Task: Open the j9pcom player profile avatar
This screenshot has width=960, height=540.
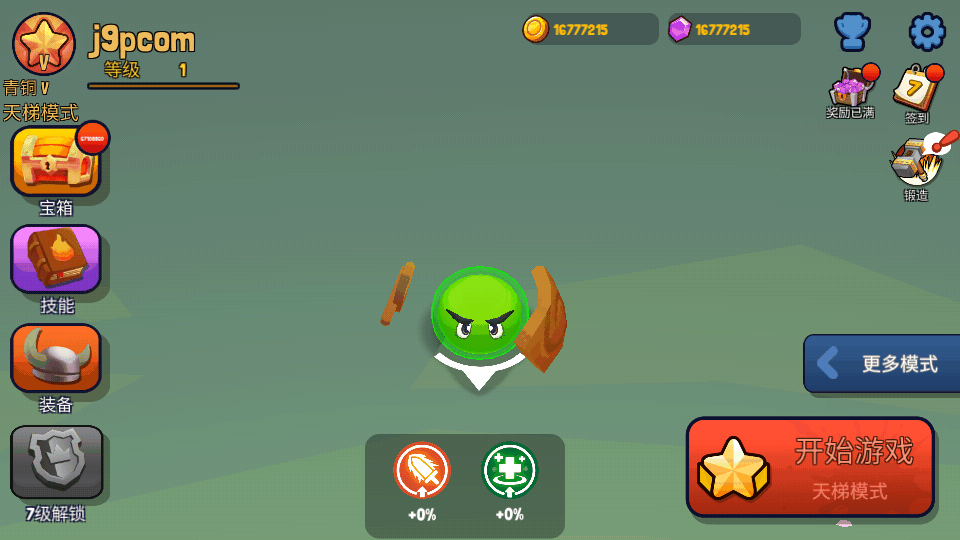Action: [44, 44]
